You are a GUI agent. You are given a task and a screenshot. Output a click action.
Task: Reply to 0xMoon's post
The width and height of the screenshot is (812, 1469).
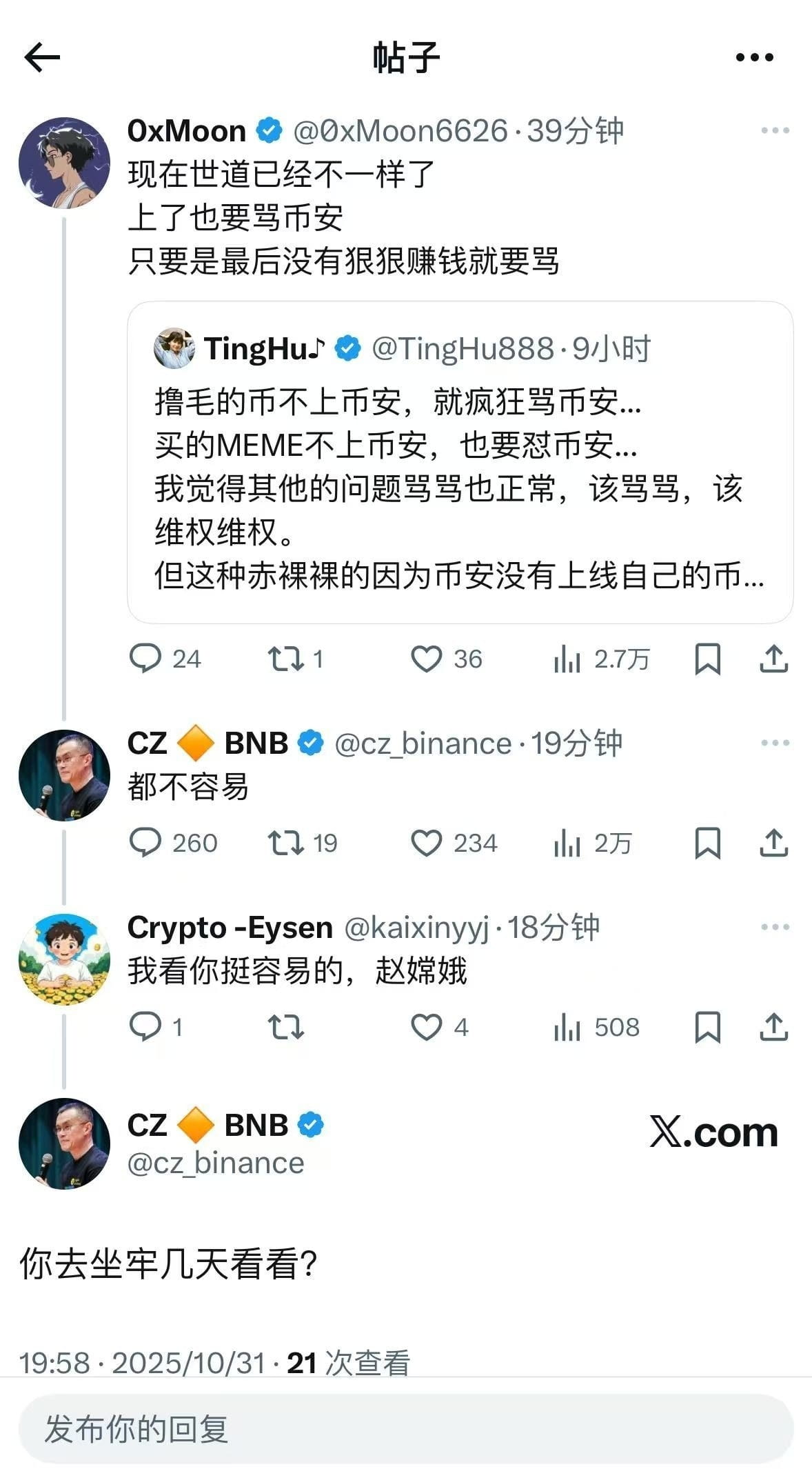tap(145, 659)
